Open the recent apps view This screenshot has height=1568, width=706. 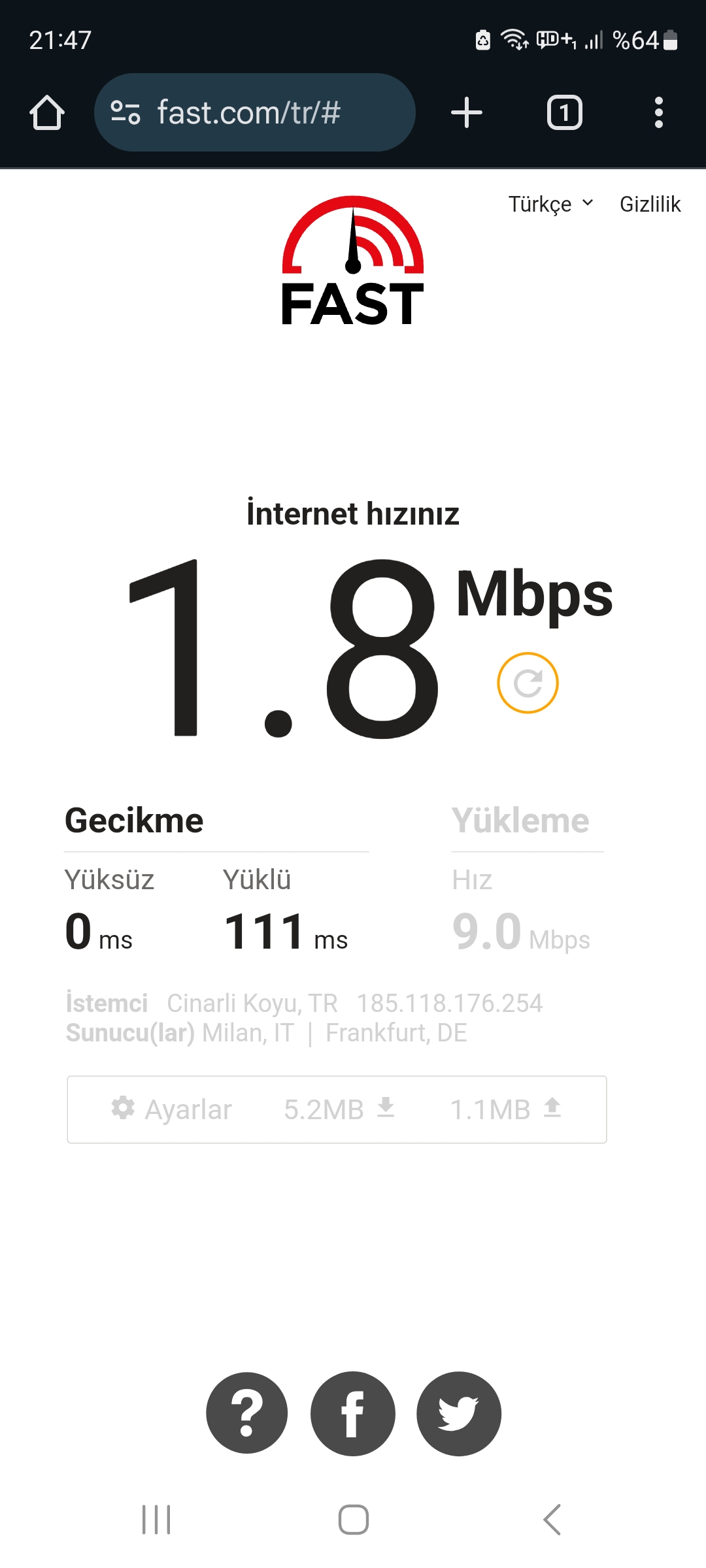tap(156, 1520)
